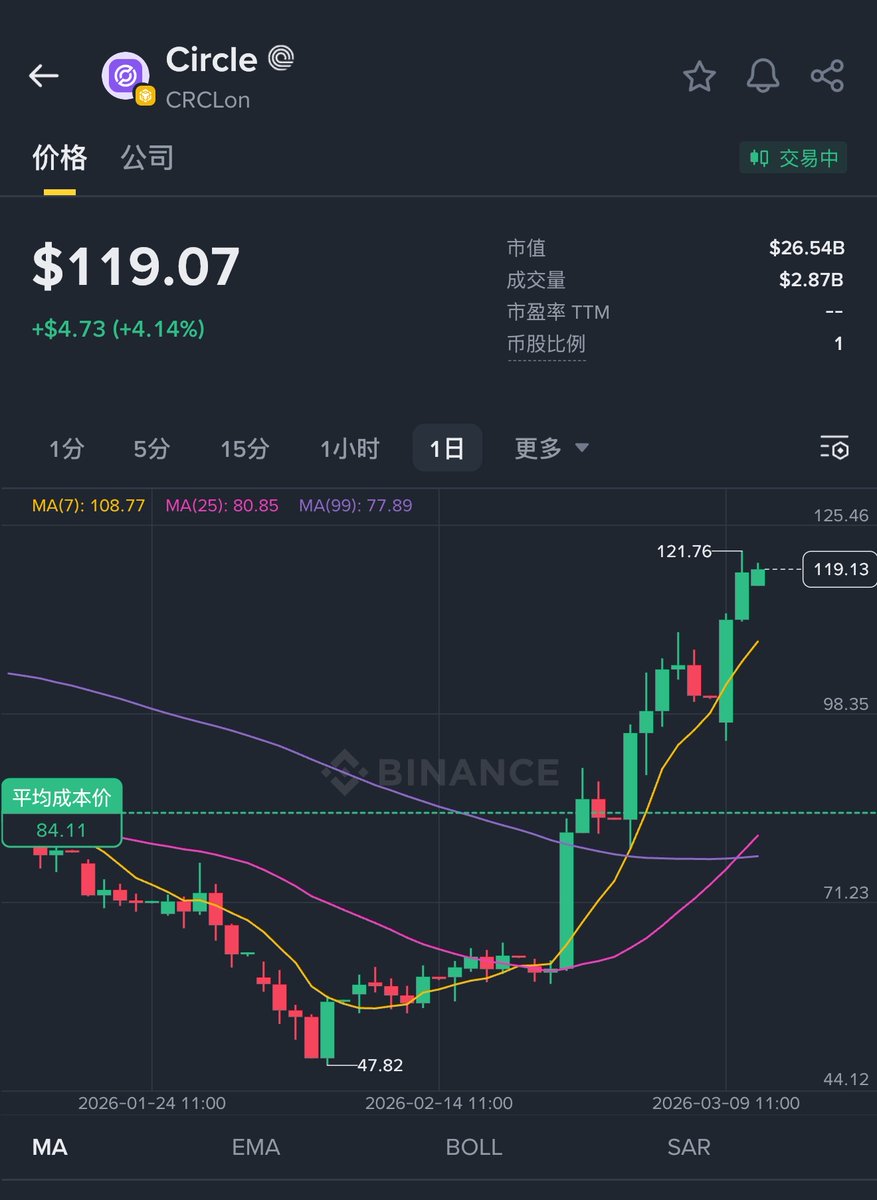Share the Circle stock page
The height and width of the screenshot is (1200, 877).
point(827,76)
